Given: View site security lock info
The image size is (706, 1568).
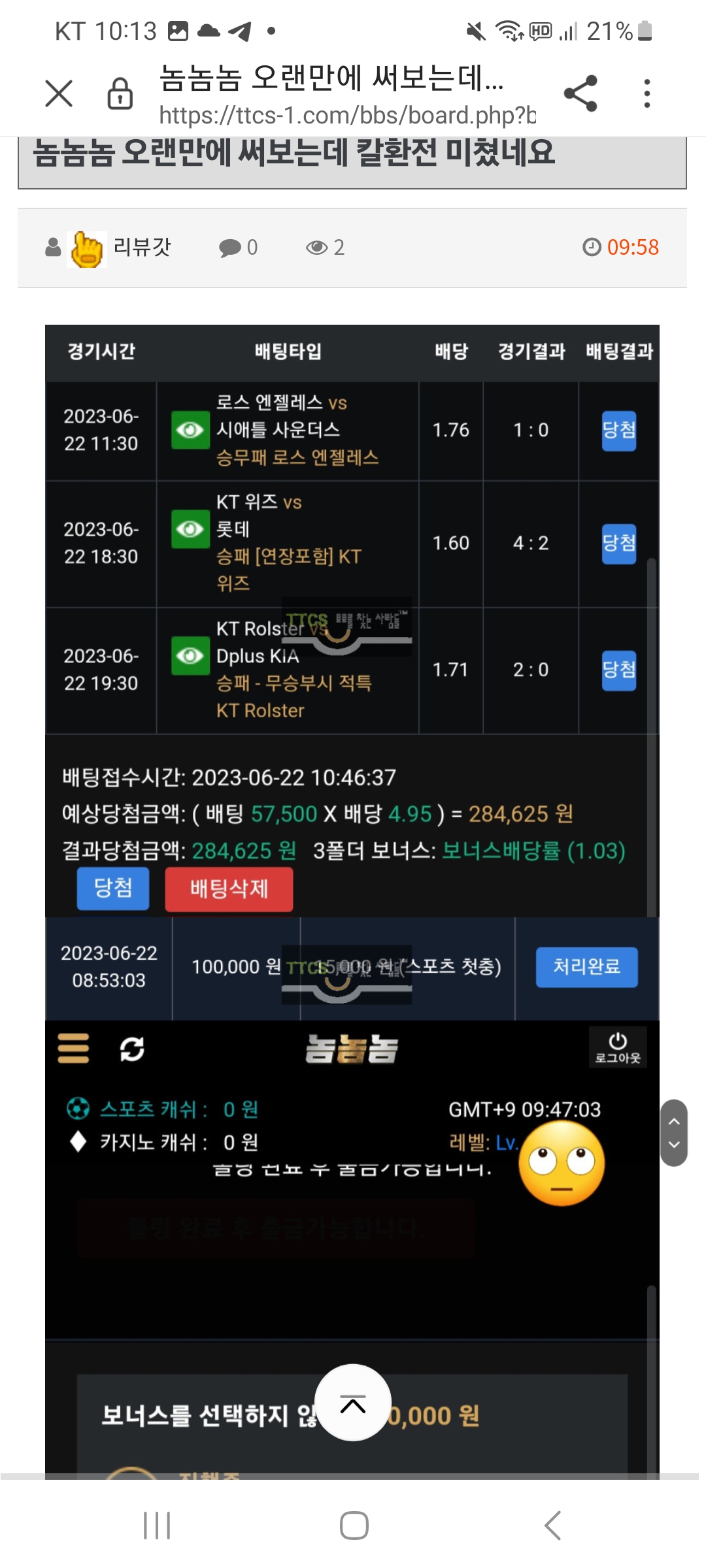Looking at the screenshot, I should click(120, 93).
